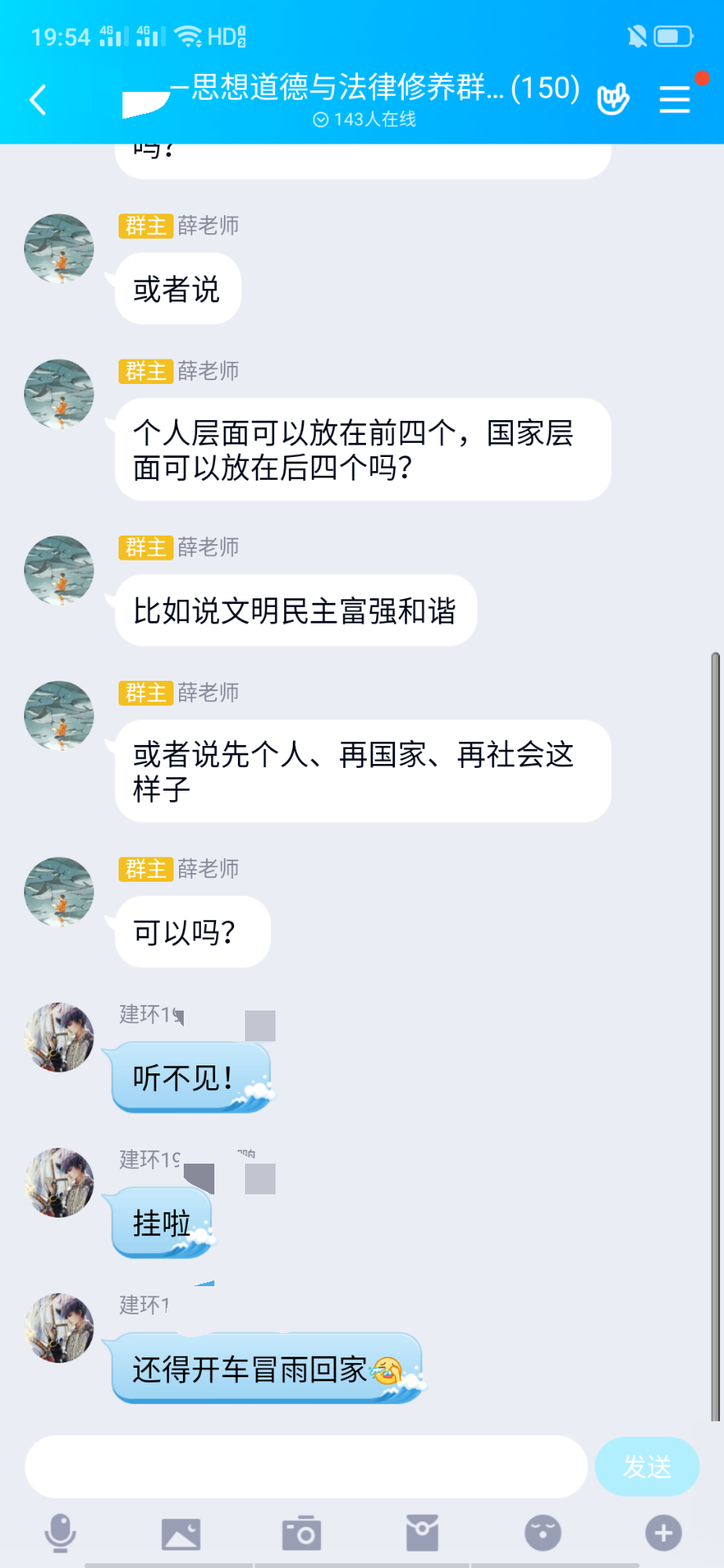Screen dimensions: 724x1568
Task: Open the image gallery picker
Action: [181, 1533]
